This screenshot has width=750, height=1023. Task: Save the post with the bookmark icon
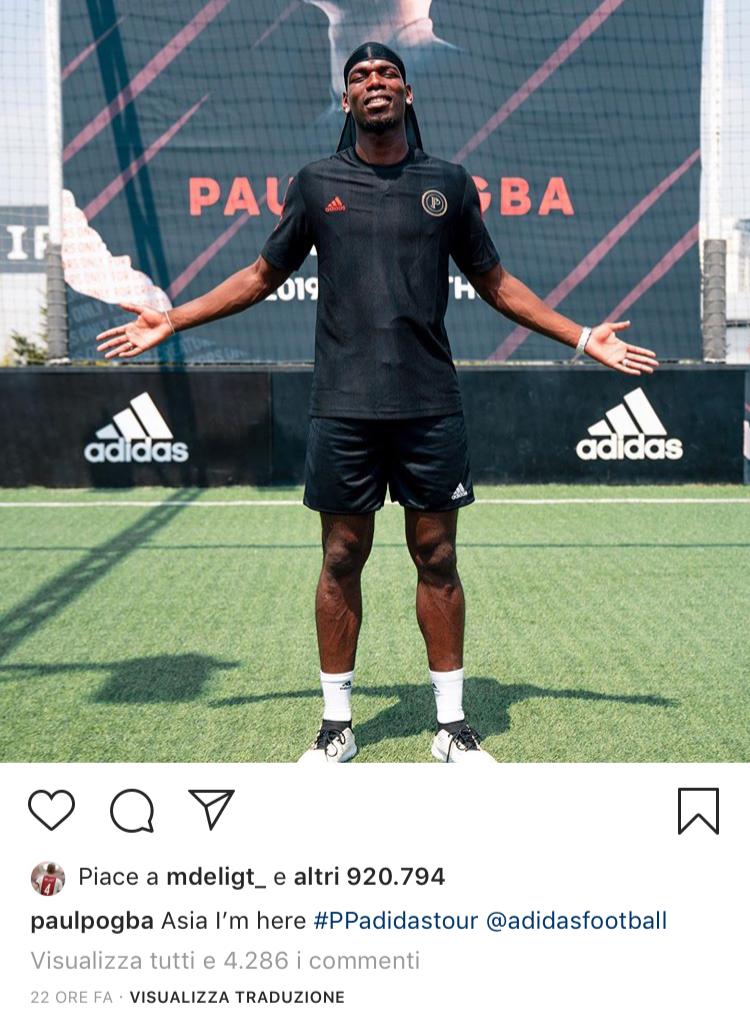click(697, 810)
